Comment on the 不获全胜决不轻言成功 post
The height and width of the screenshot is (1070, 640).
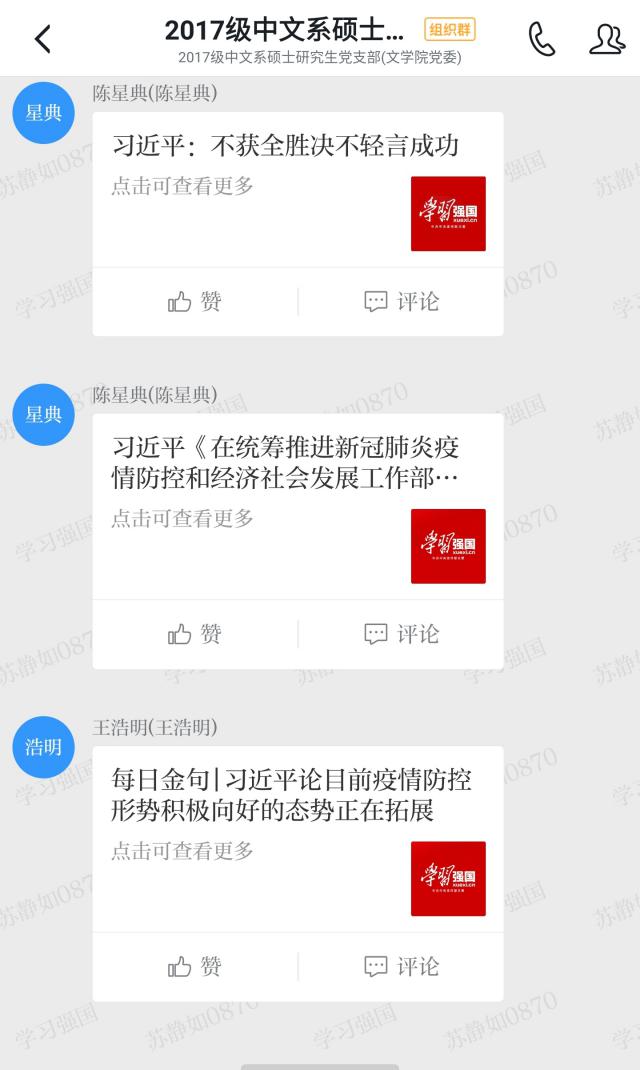[401, 302]
